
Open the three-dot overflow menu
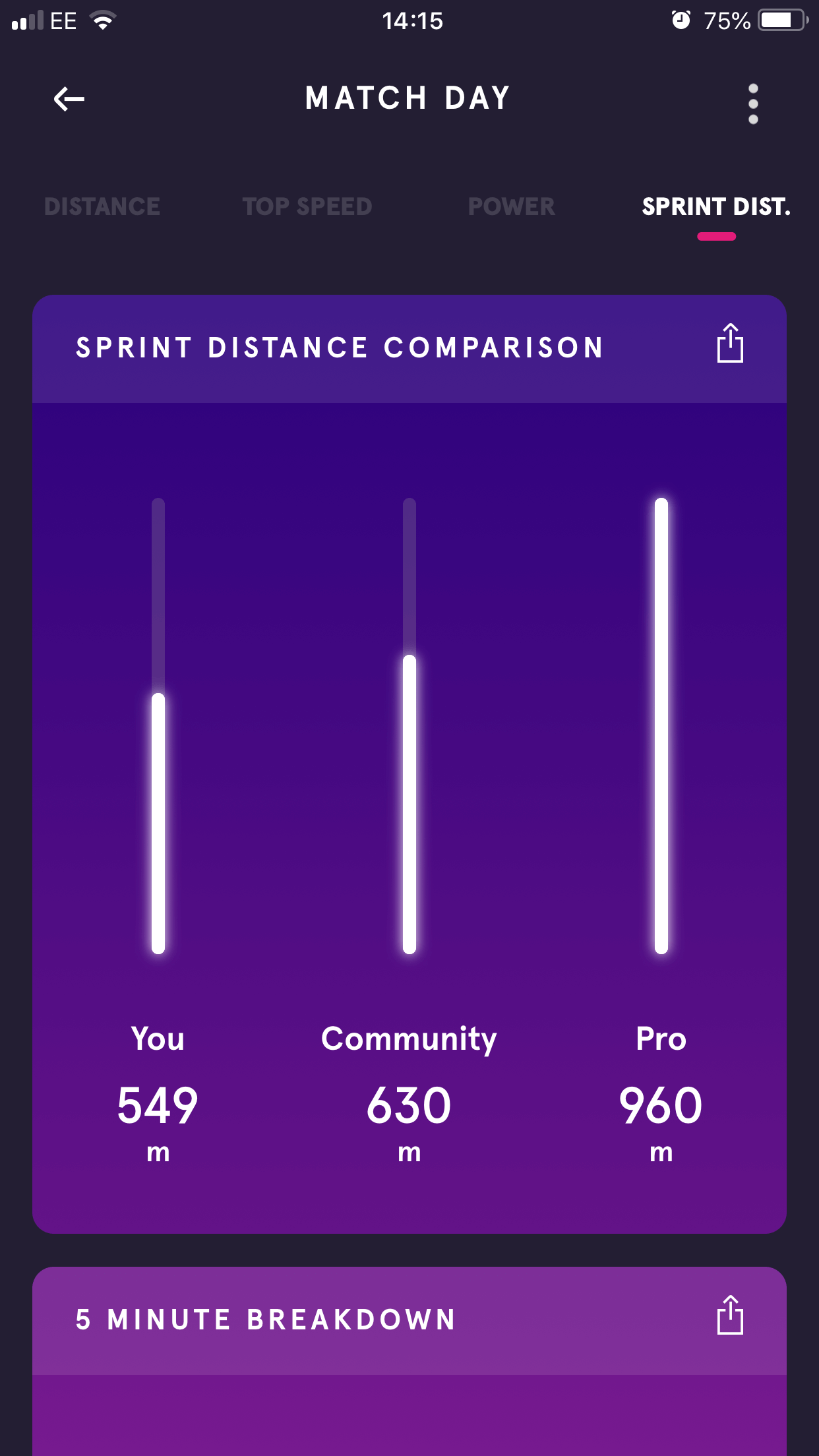(753, 104)
